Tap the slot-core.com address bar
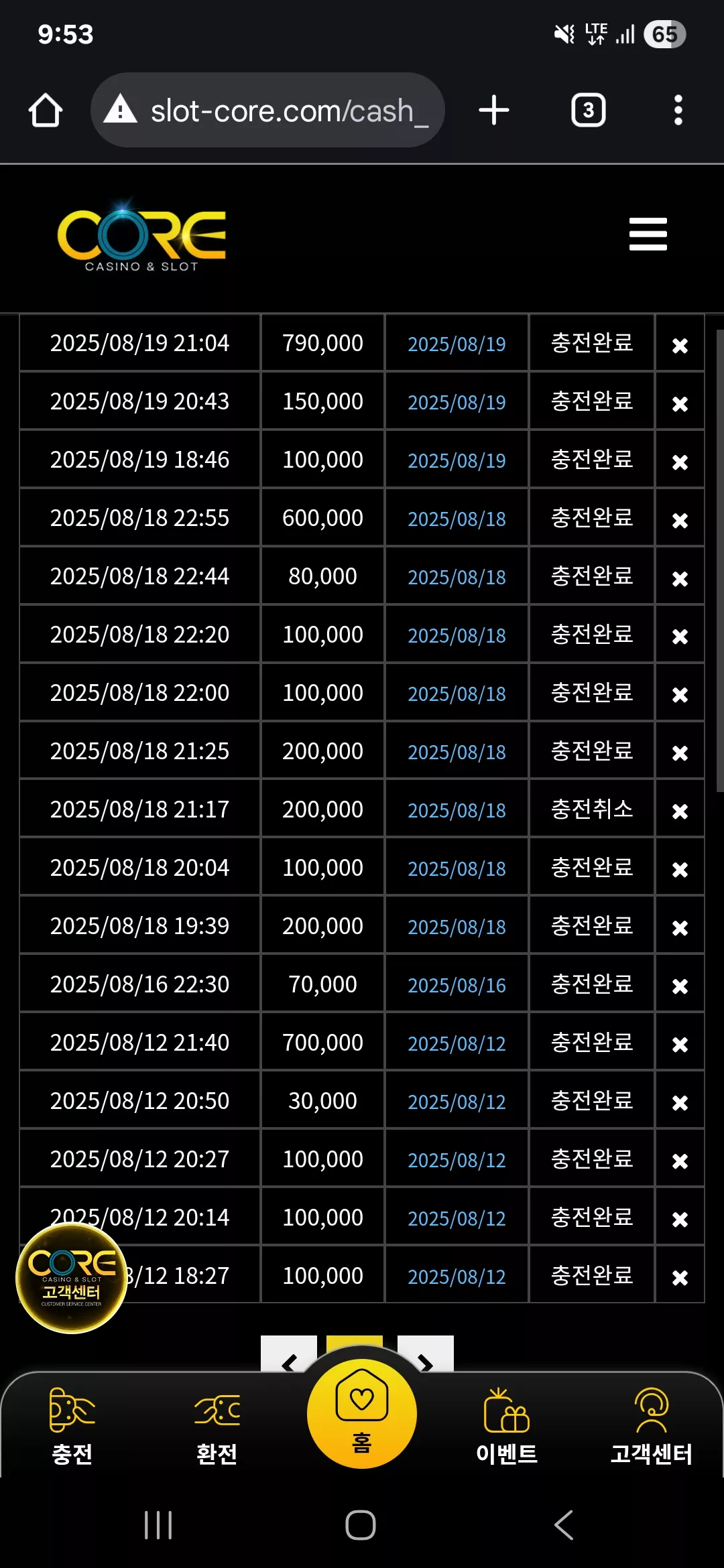This screenshot has width=724, height=1568. (x=267, y=110)
